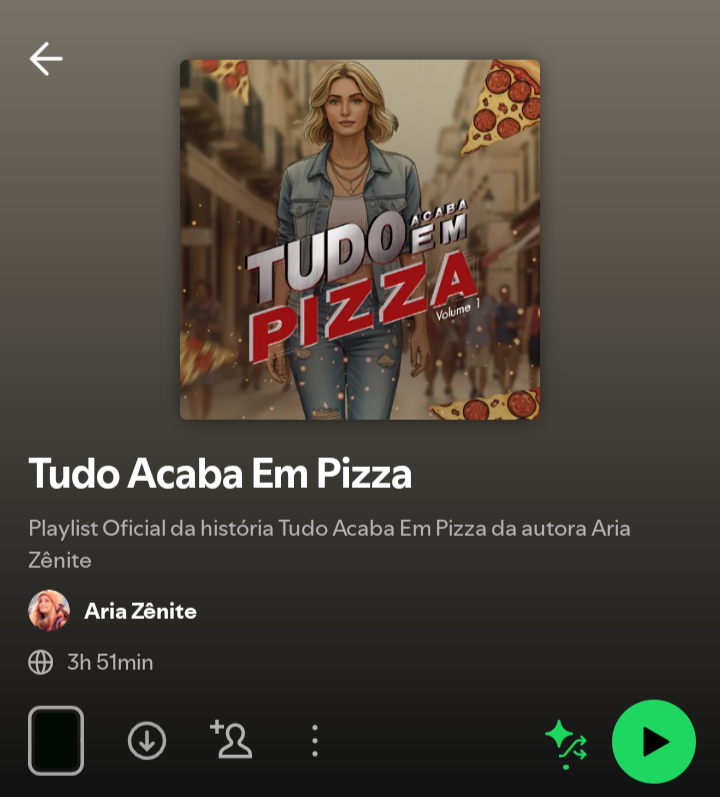View the Tudo Acaba Em Pizza cover artwork
The height and width of the screenshot is (797, 720).
click(x=359, y=240)
